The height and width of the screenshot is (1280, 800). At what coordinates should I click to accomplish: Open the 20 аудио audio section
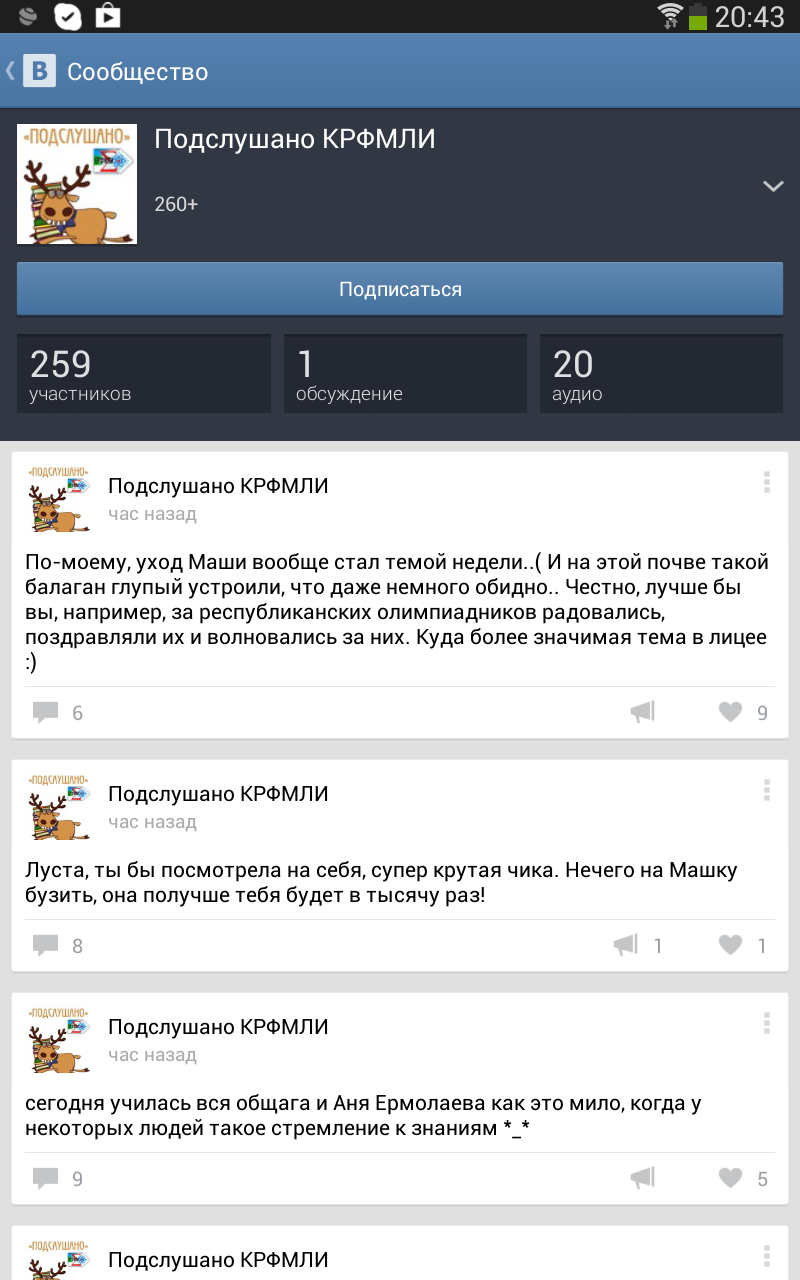point(661,374)
